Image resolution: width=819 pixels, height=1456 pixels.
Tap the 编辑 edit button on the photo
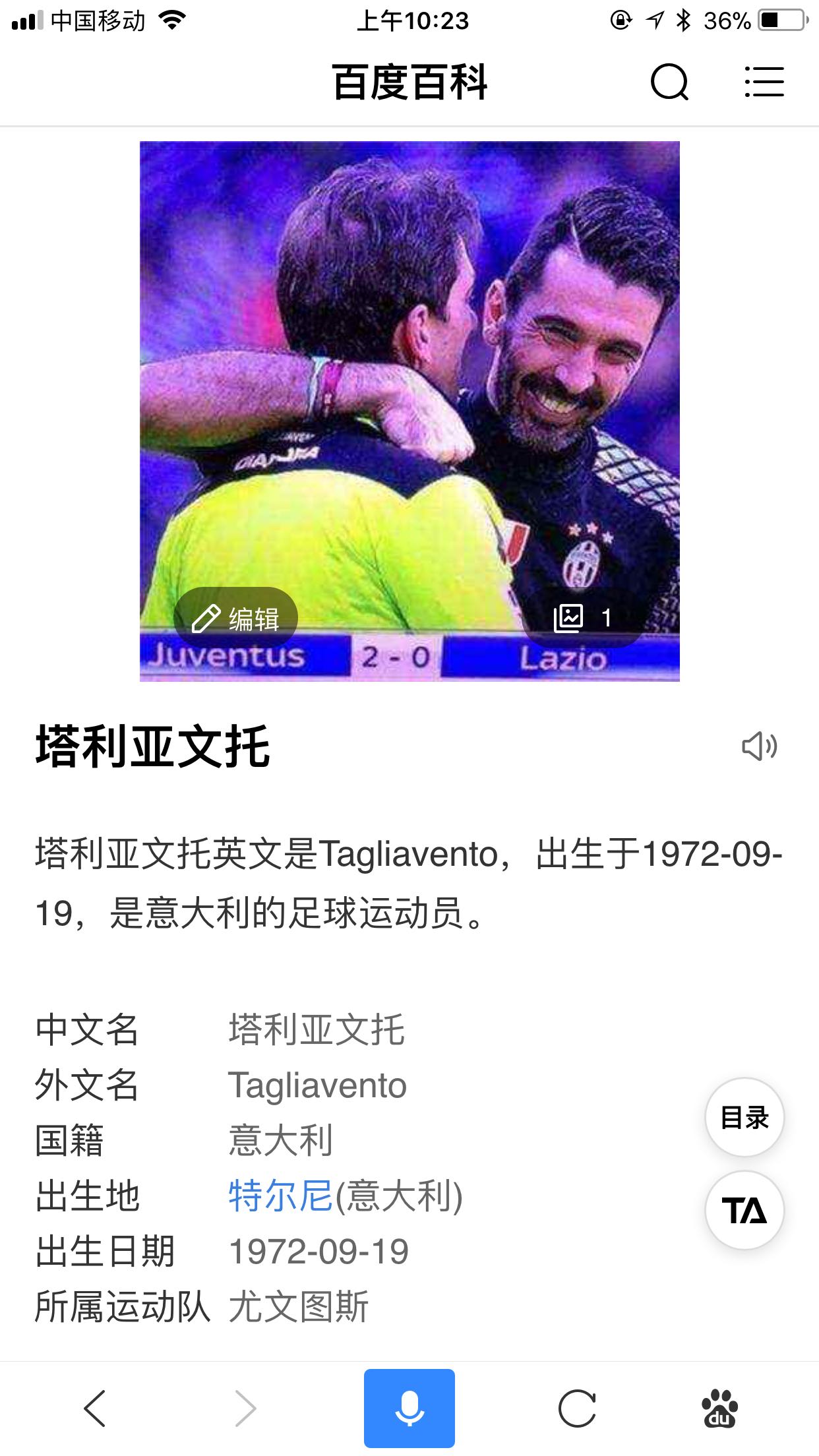click(x=235, y=618)
